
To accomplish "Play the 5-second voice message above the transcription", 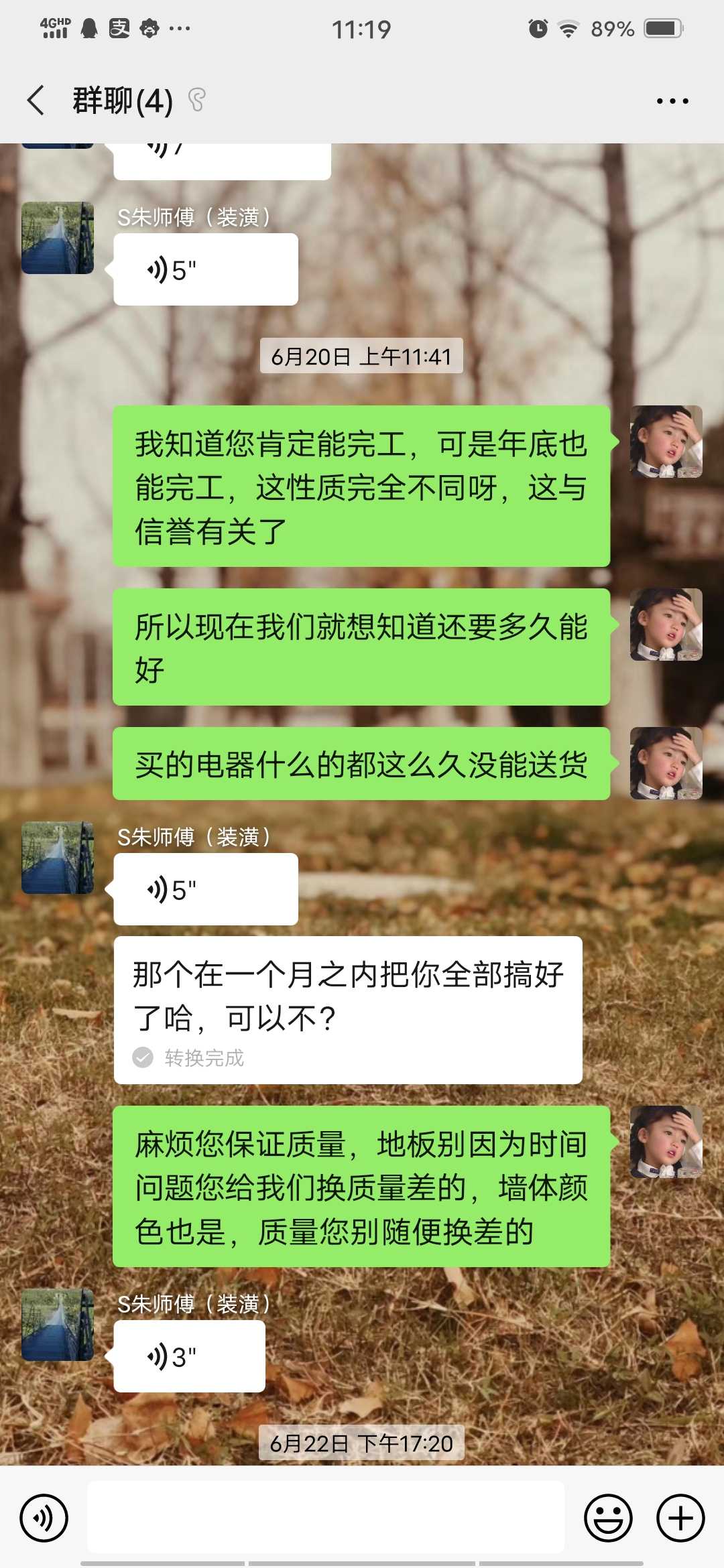I will [205, 890].
